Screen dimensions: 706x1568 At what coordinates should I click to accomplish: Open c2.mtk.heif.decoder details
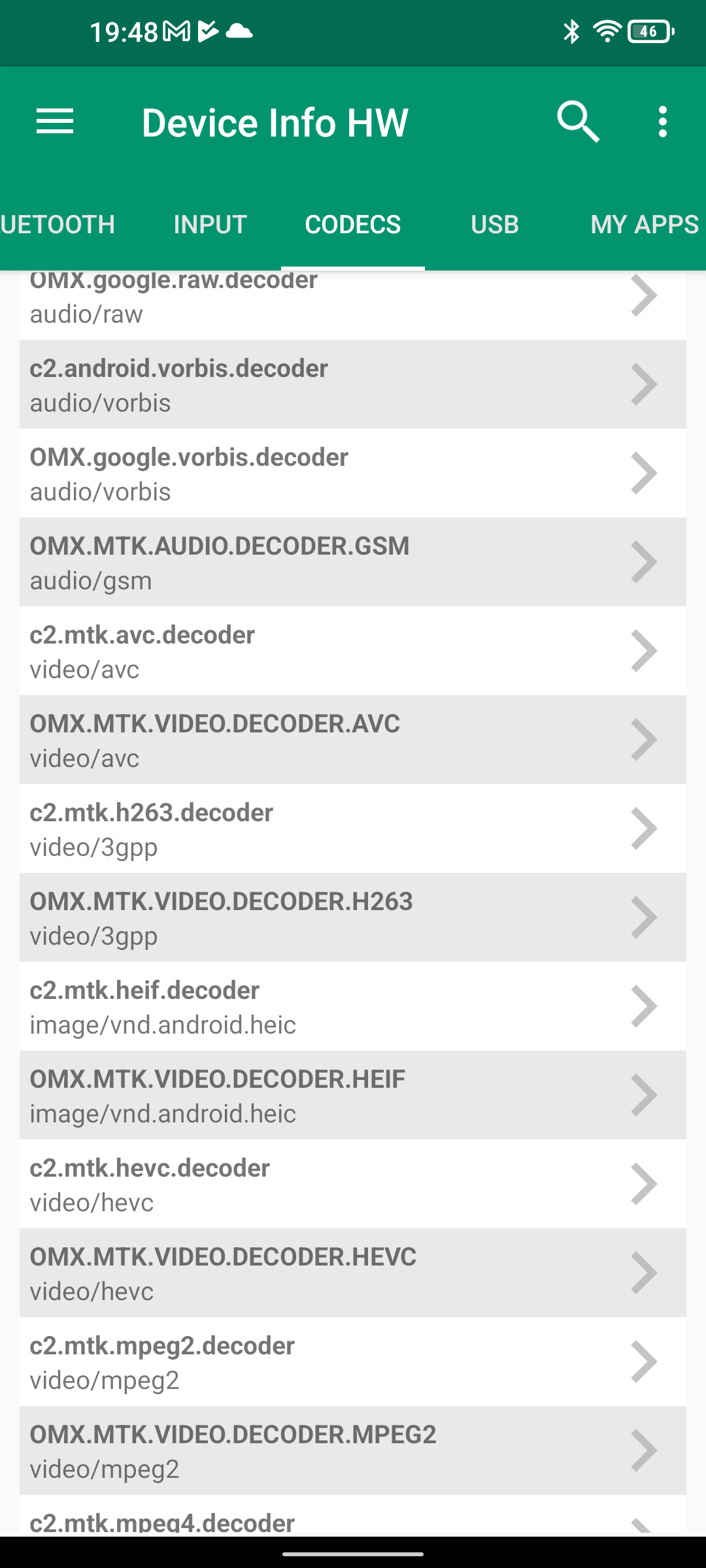click(x=353, y=1007)
